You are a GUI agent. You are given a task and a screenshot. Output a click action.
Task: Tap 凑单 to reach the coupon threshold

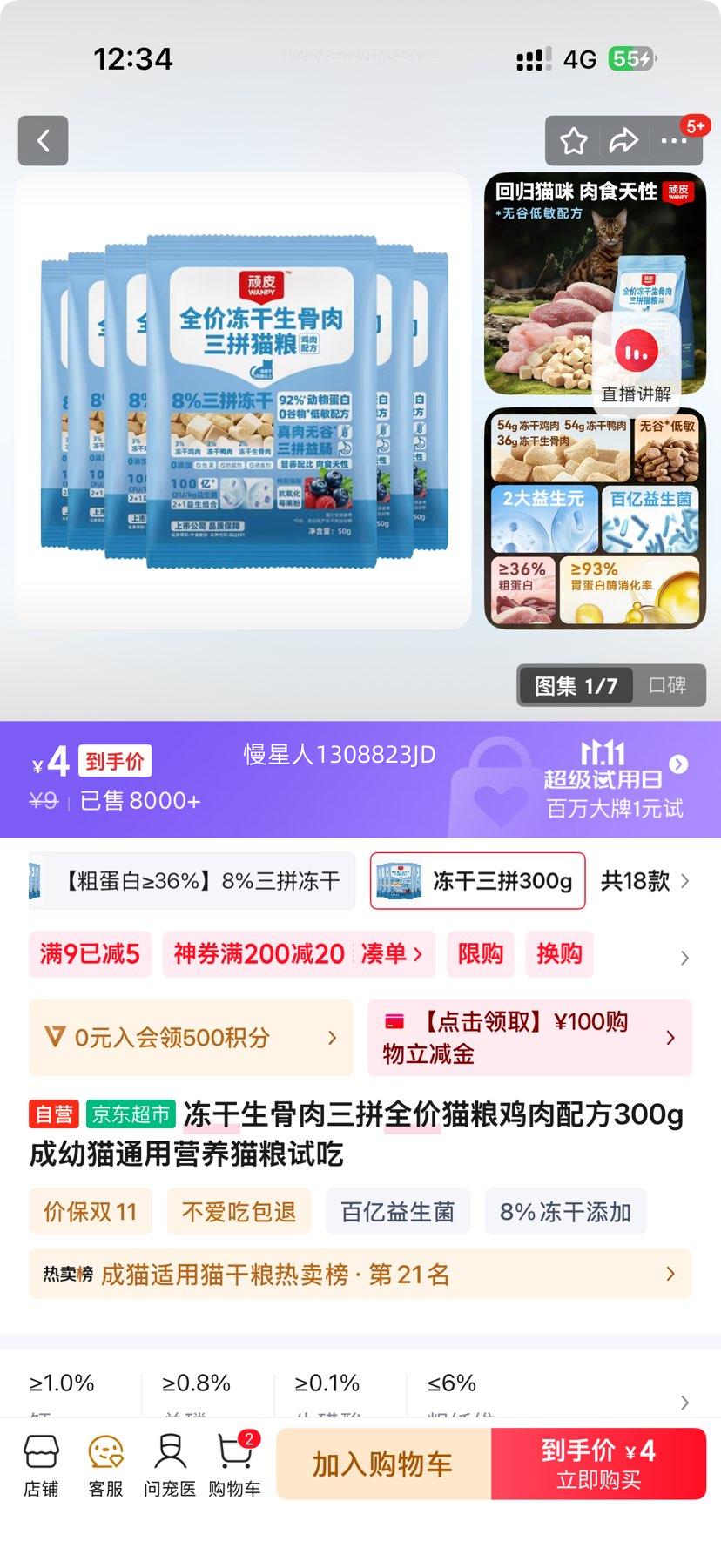(x=391, y=954)
